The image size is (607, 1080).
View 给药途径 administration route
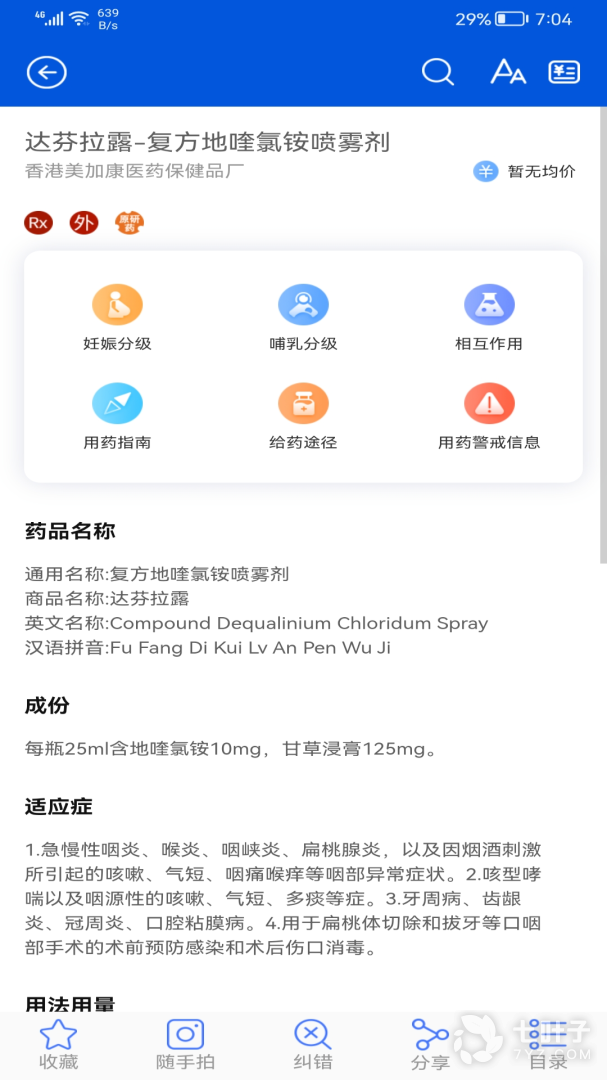tap(303, 417)
